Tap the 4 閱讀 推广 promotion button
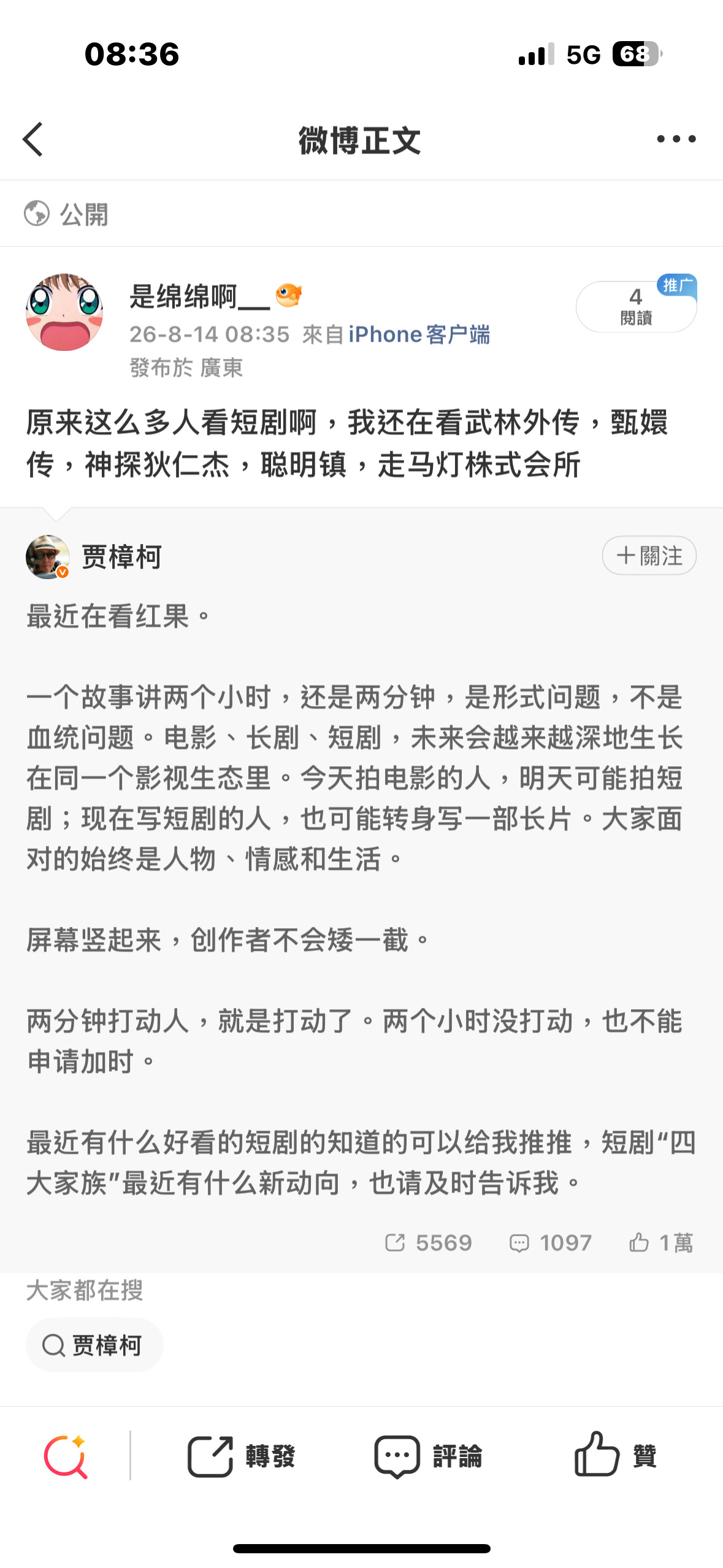Image resolution: width=723 pixels, height=1568 pixels. tap(636, 305)
